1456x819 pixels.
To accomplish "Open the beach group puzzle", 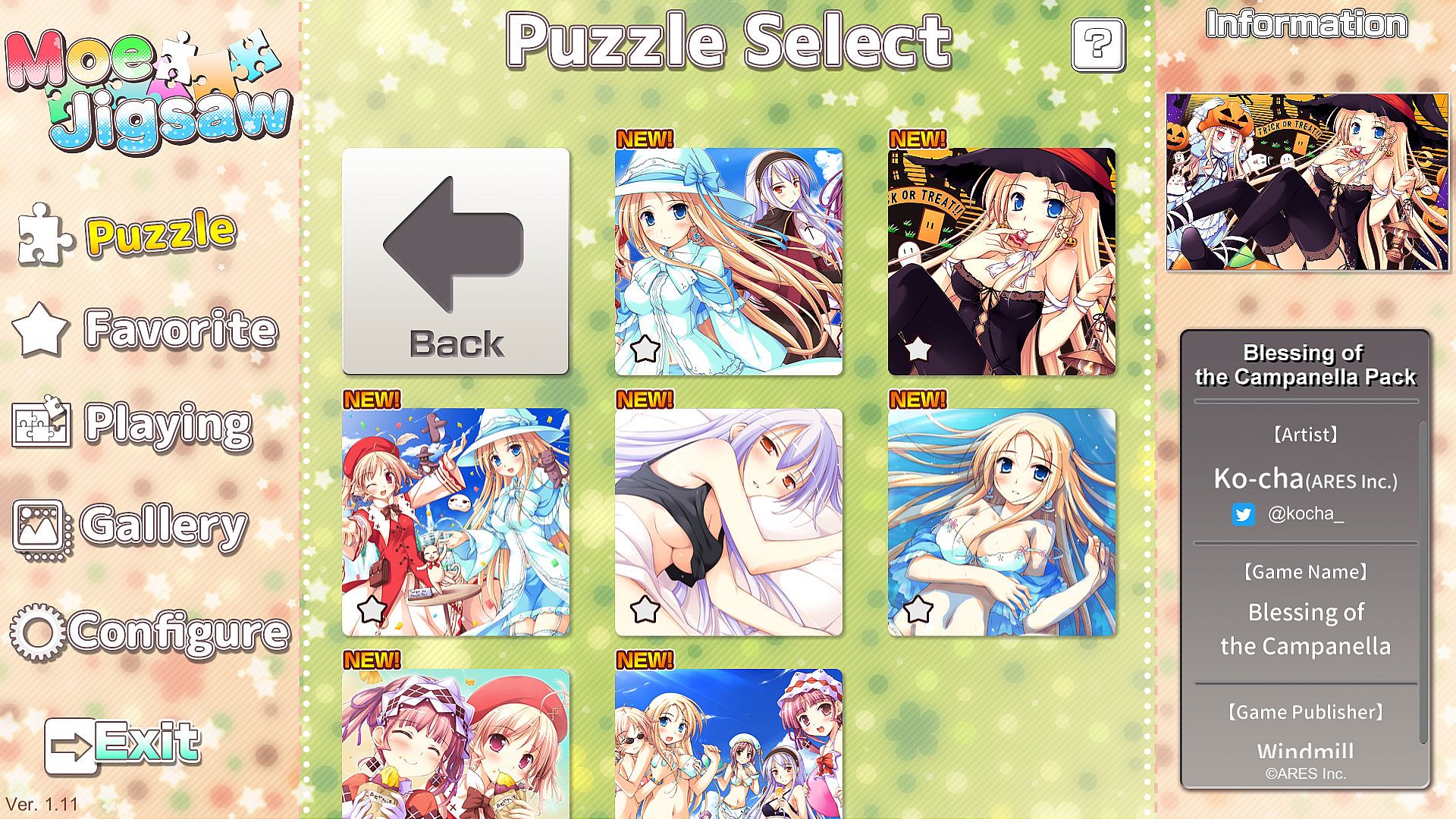I will 729,743.
